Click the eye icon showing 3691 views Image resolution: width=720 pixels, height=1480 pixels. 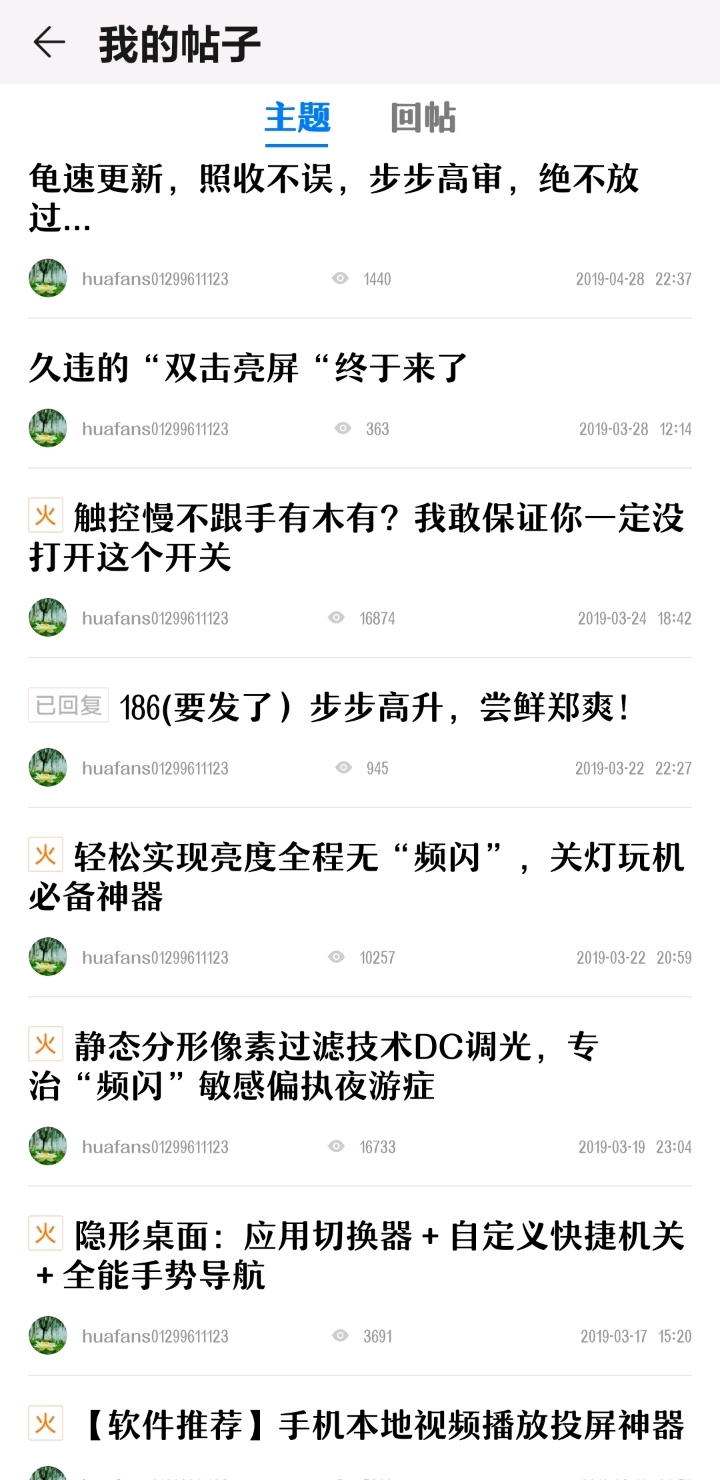pos(339,1335)
